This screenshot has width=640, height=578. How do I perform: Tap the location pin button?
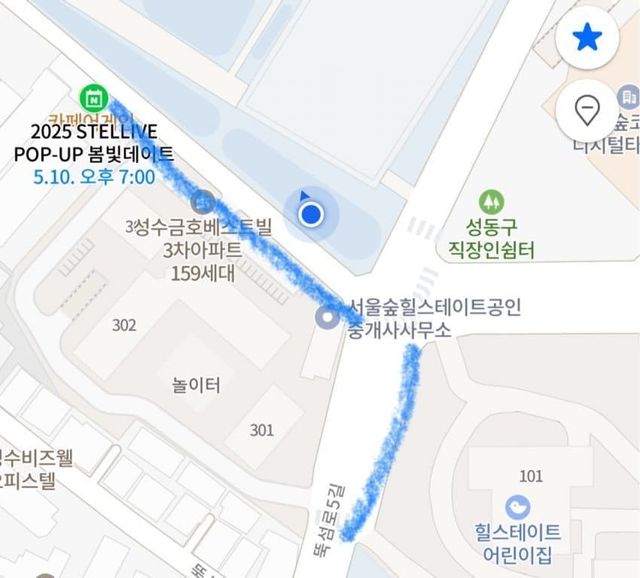(586, 108)
